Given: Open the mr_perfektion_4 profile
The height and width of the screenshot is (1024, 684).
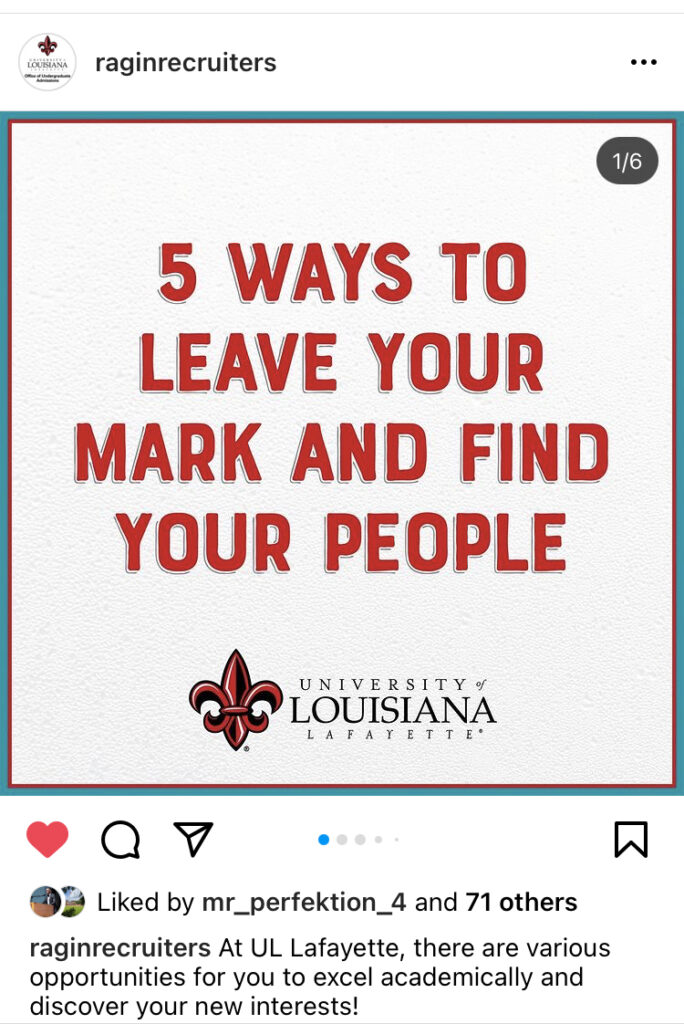Looking at the screenshot, I should pyautogui.click(x=304, y=902).
